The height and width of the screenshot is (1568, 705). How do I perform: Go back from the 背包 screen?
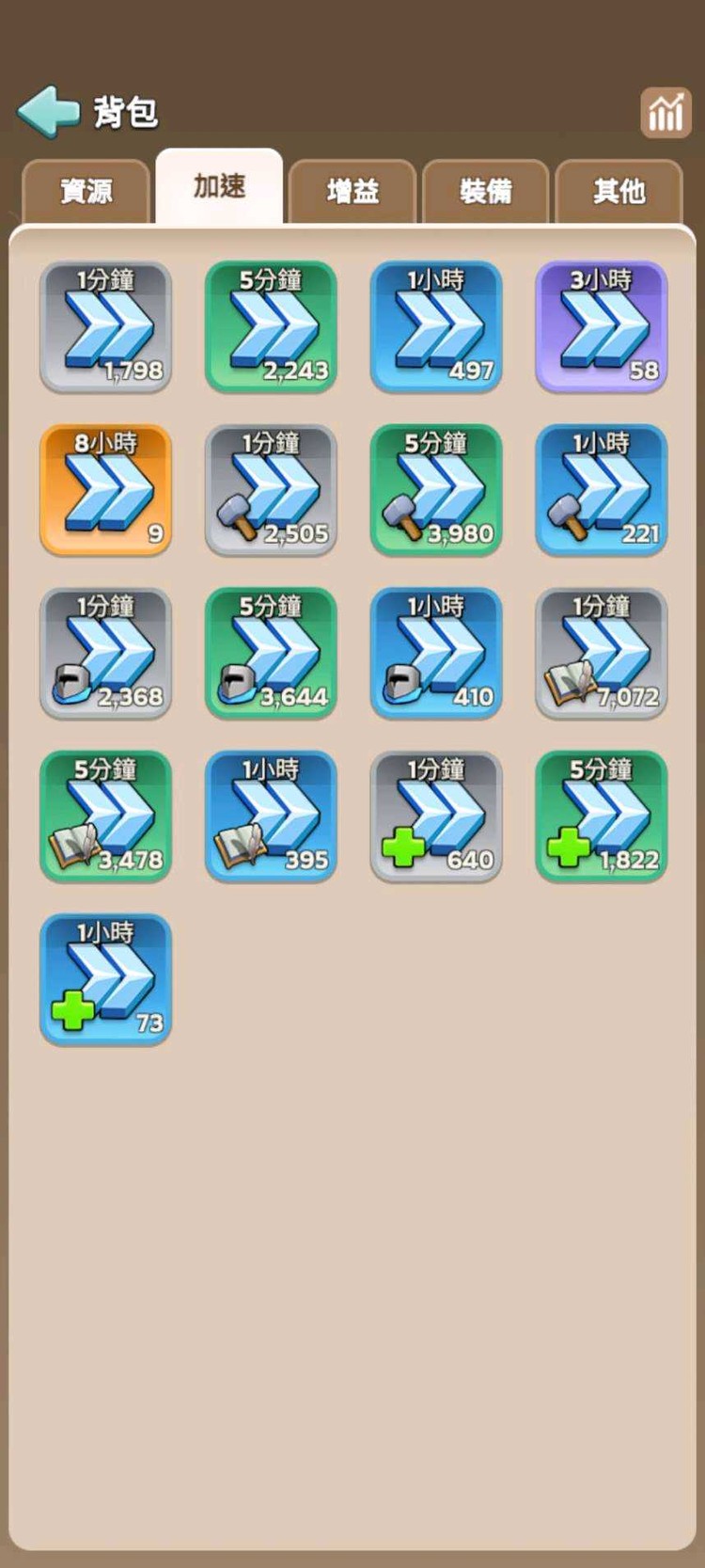49,112
